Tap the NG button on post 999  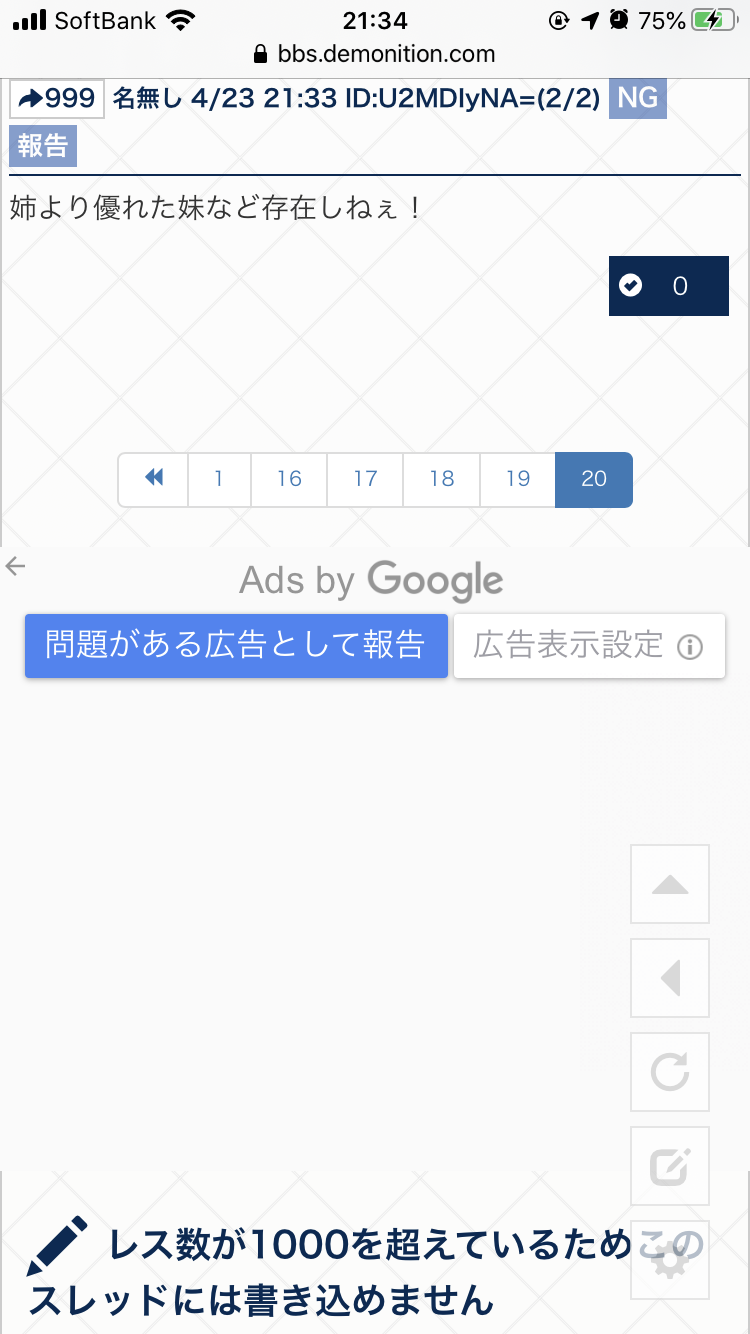[637, 98]
